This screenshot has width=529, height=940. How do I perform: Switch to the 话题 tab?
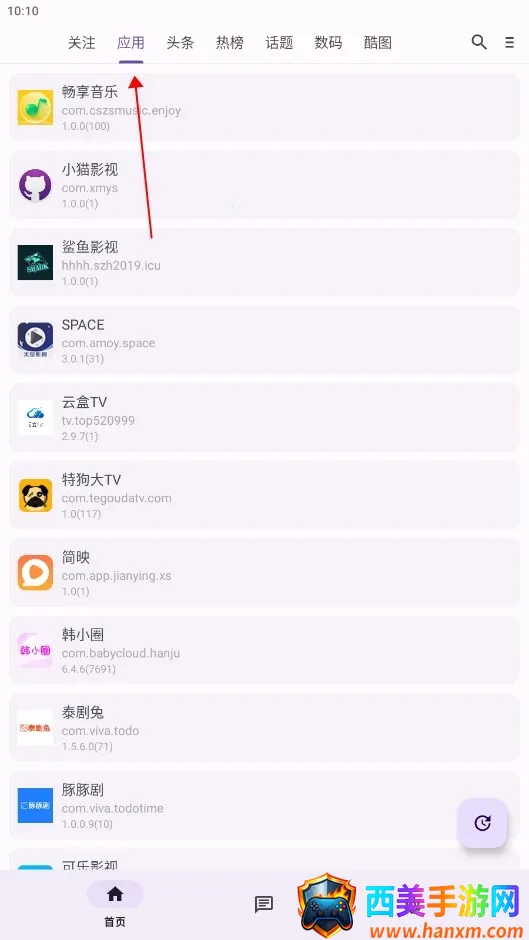pyautogui.click(x=279, y=43)
